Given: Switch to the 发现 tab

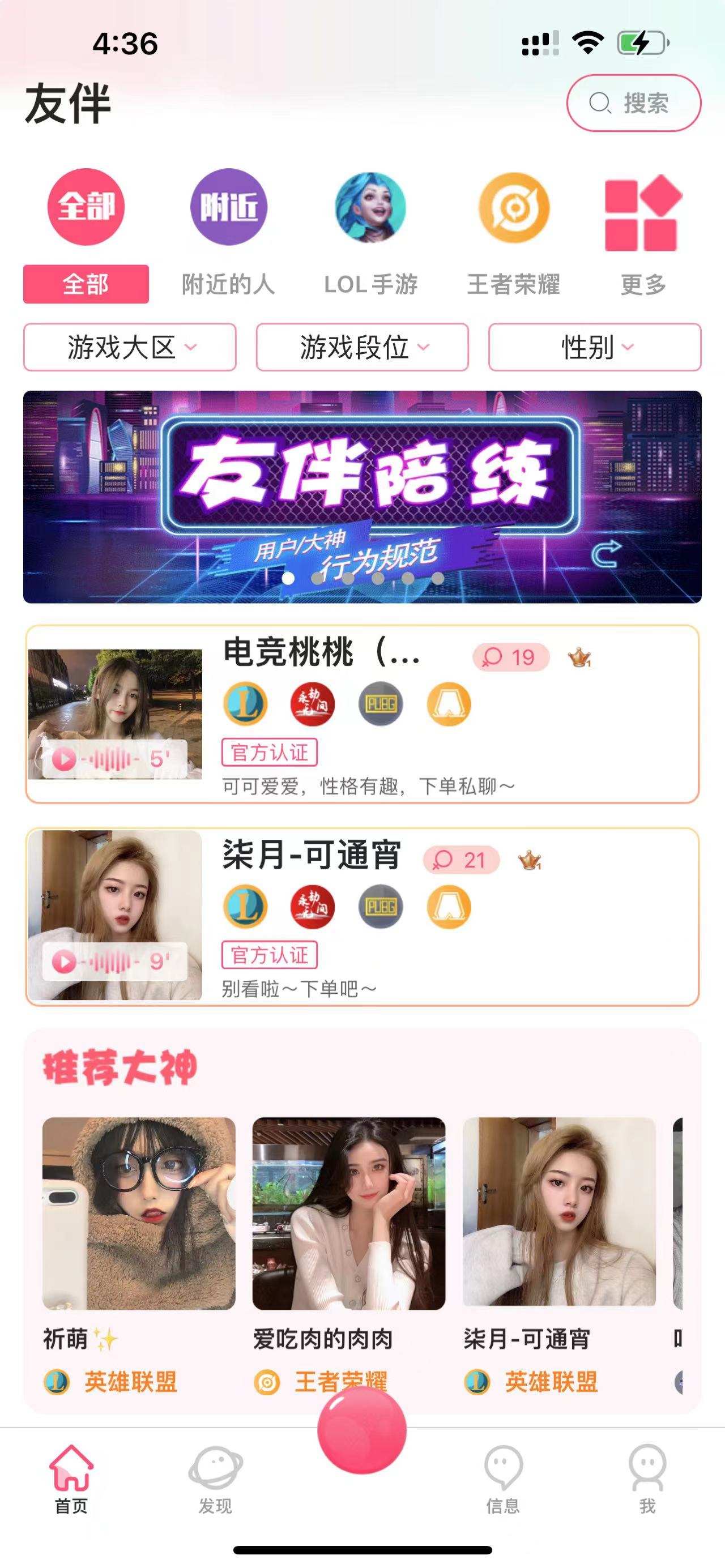Looking at the screenshot, I should [215, 1480].
